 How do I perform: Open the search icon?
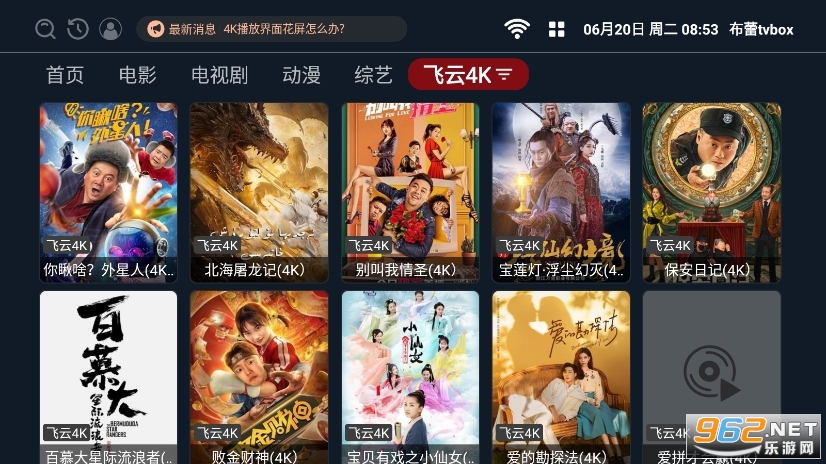point(45,29)
